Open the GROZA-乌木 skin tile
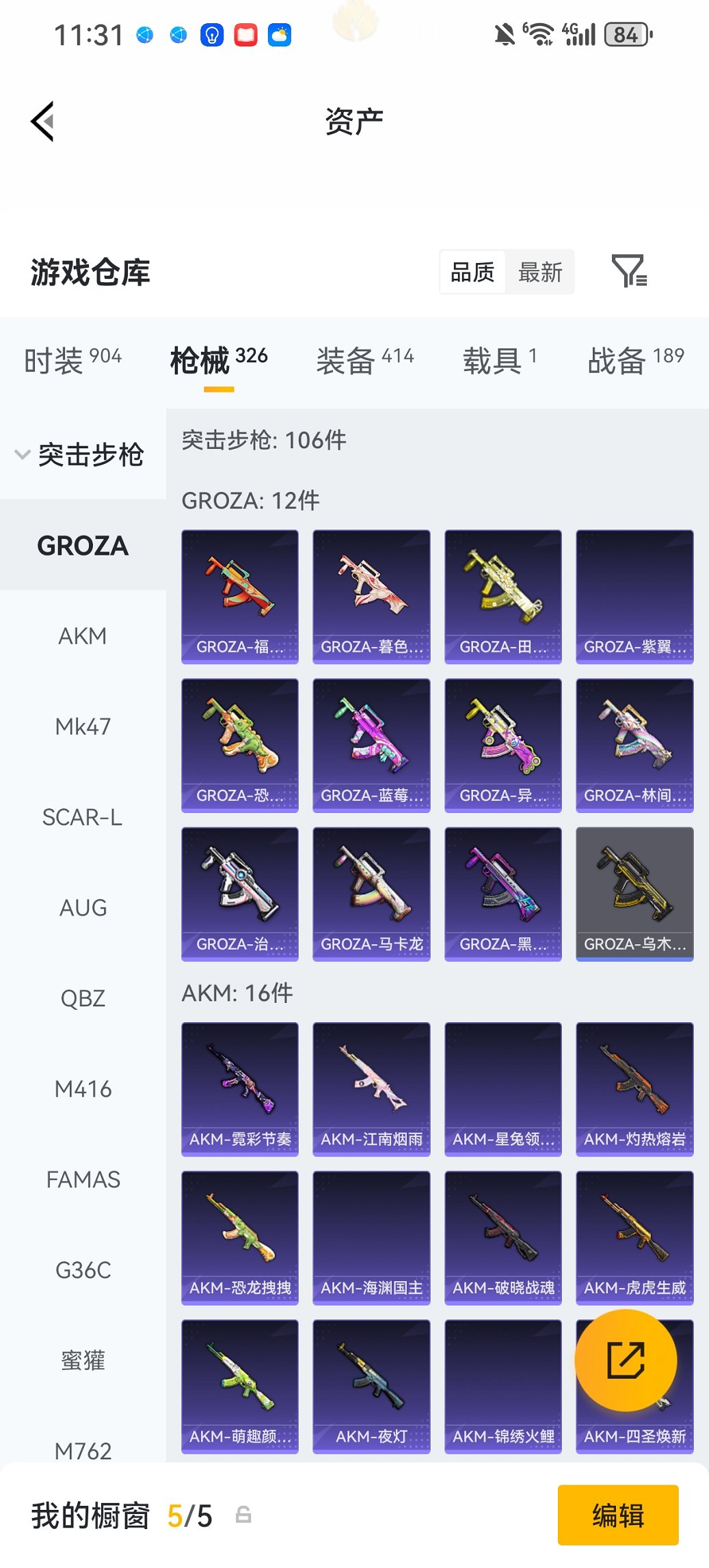The image size is (709, 1568). click(634, 894)
